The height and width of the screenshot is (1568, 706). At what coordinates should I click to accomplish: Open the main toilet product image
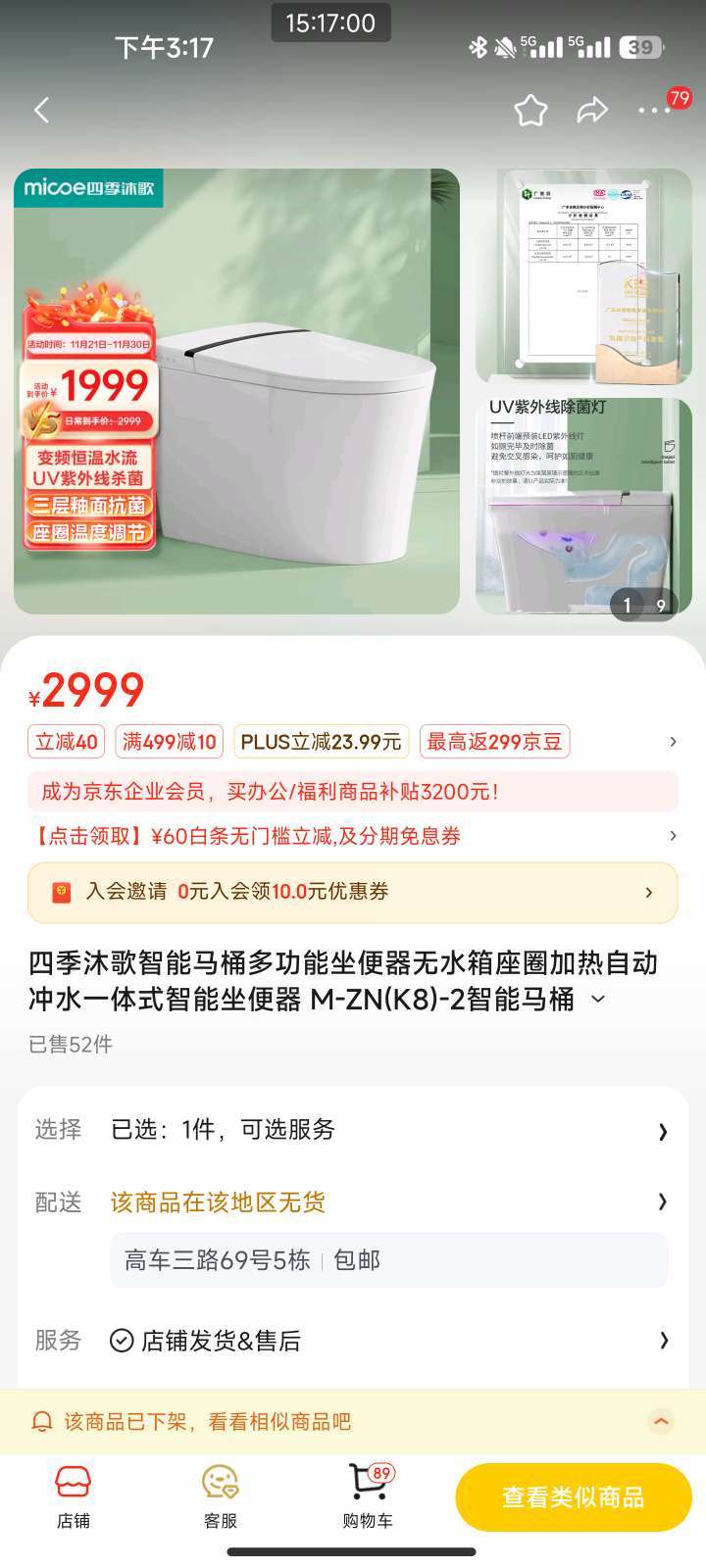(236, 391)
